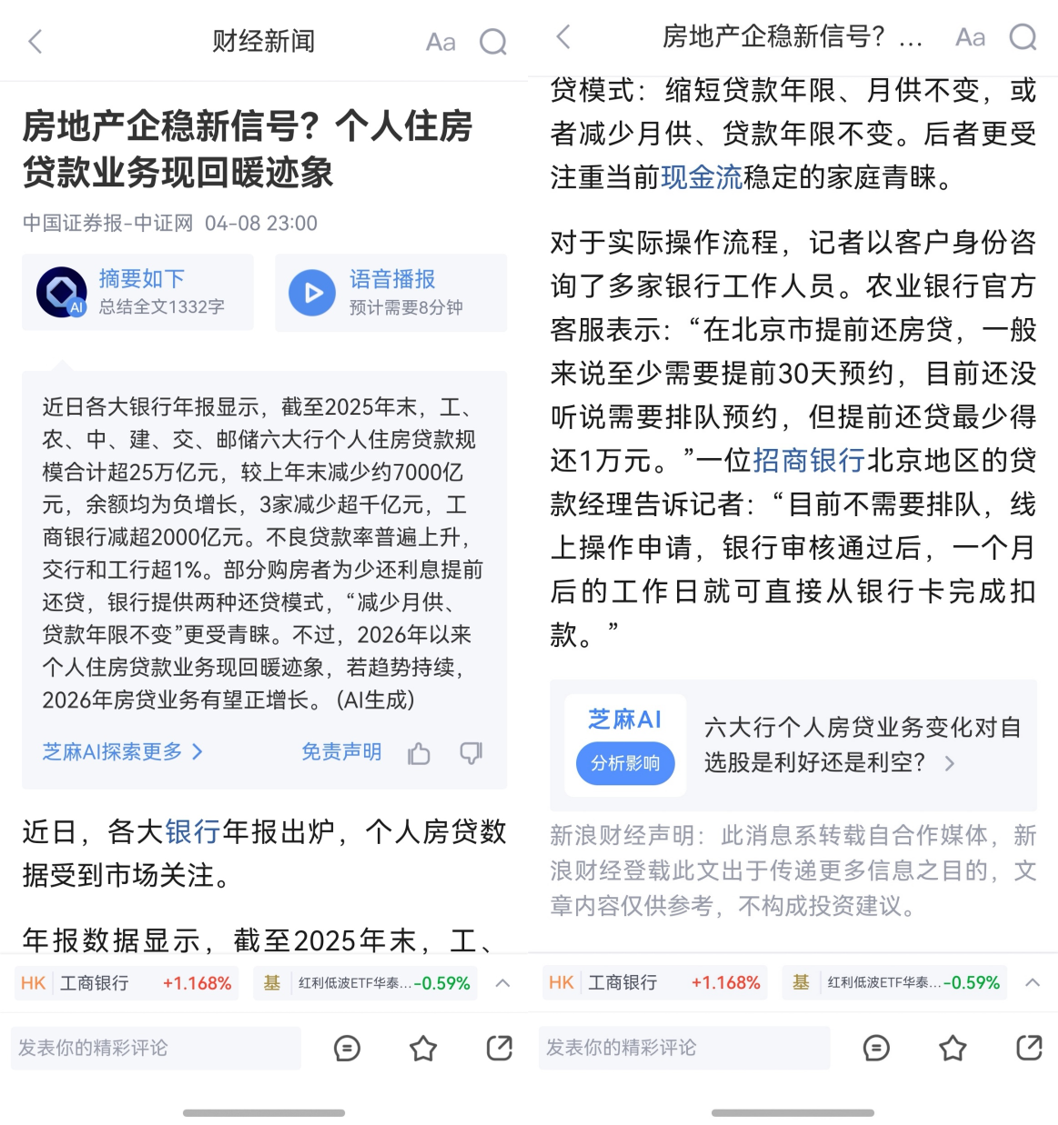Play the 语音播报 audio broadcast
1058x1125 pixels.
point(390,292)
